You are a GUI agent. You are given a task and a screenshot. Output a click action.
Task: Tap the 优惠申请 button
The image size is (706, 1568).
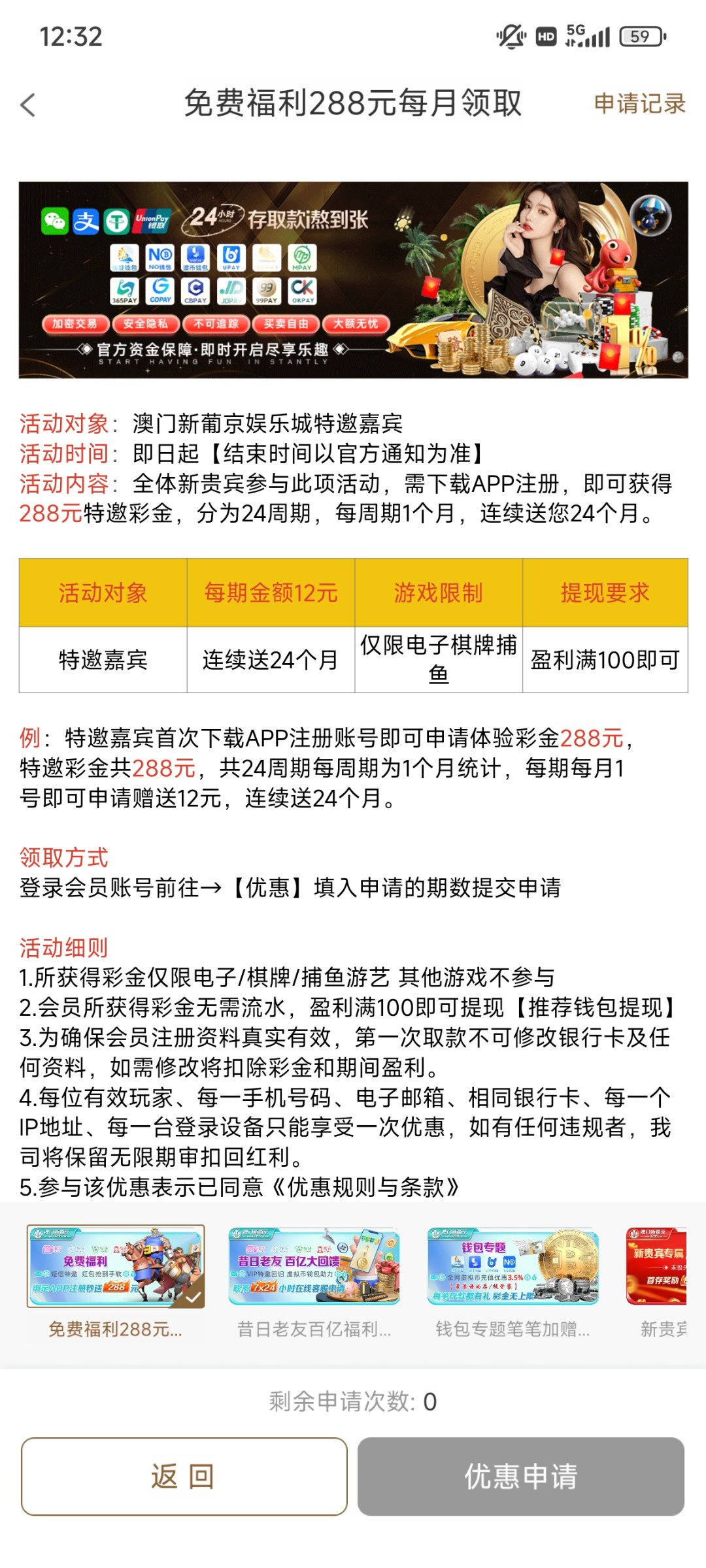coord(521,1477)
